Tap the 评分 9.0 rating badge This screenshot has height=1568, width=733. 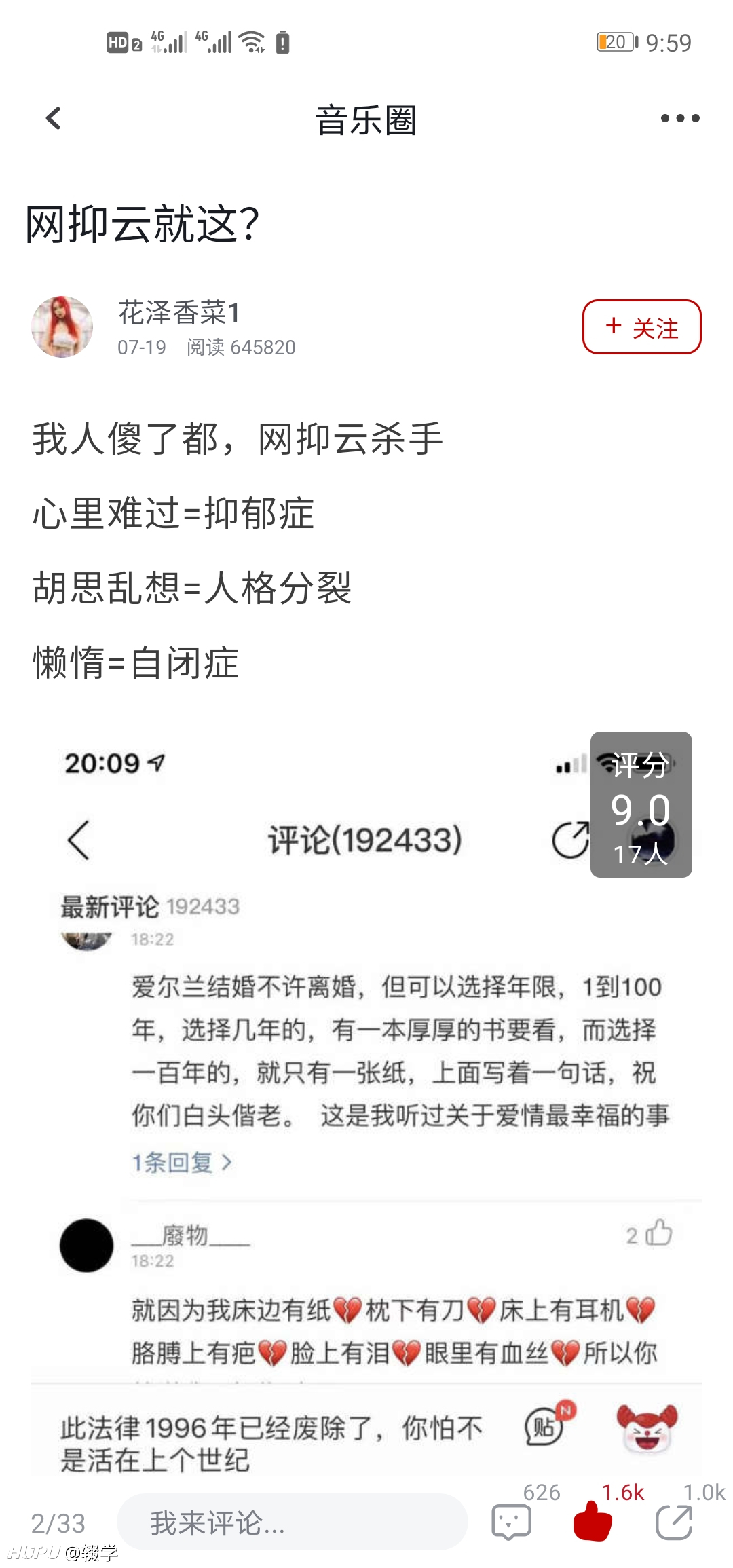[x=641, y=804]
